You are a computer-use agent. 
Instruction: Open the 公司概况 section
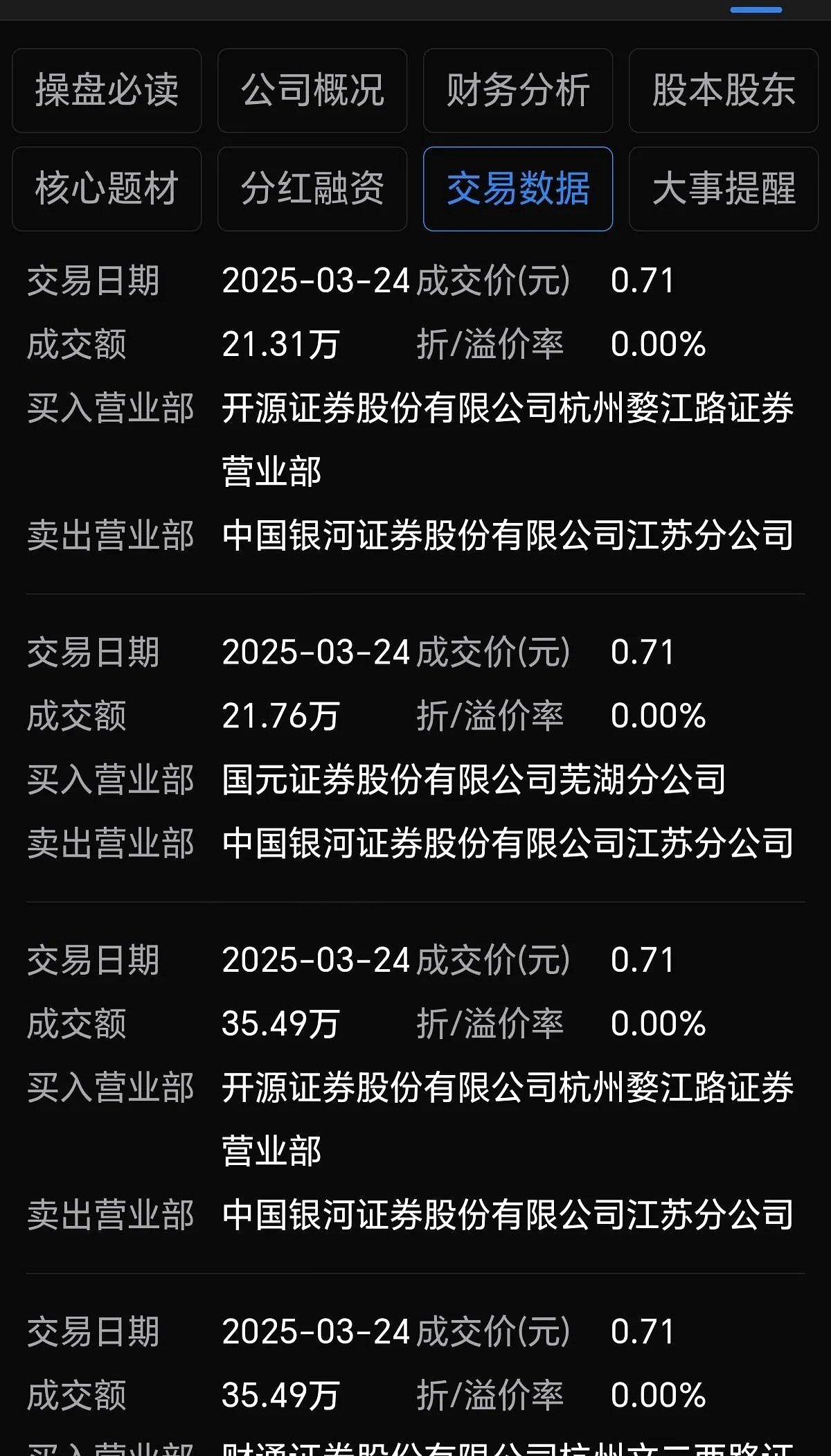click(x=312, y=91)
